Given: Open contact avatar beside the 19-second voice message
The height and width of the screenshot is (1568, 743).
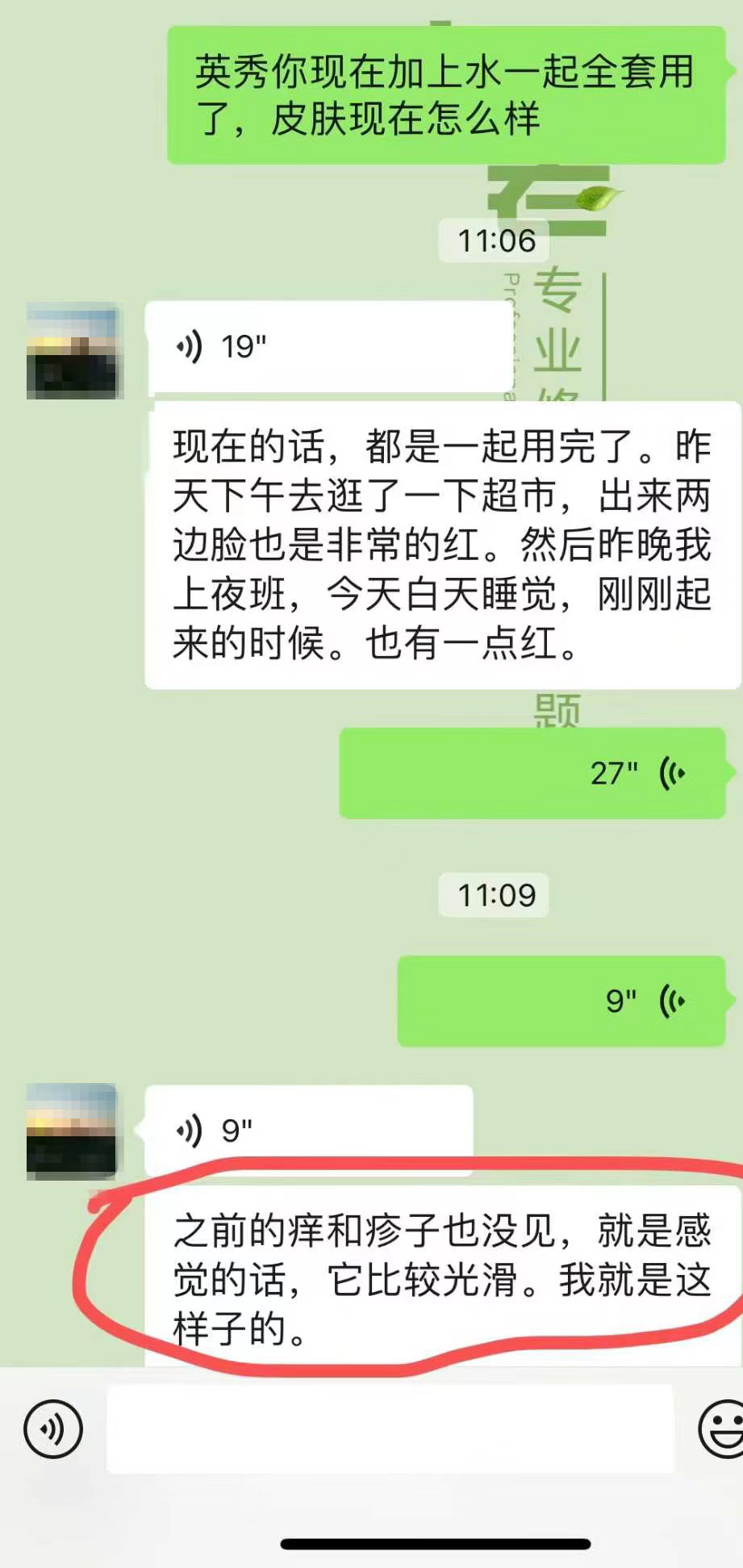Looking at the screenshot, I should click(74, 351).
